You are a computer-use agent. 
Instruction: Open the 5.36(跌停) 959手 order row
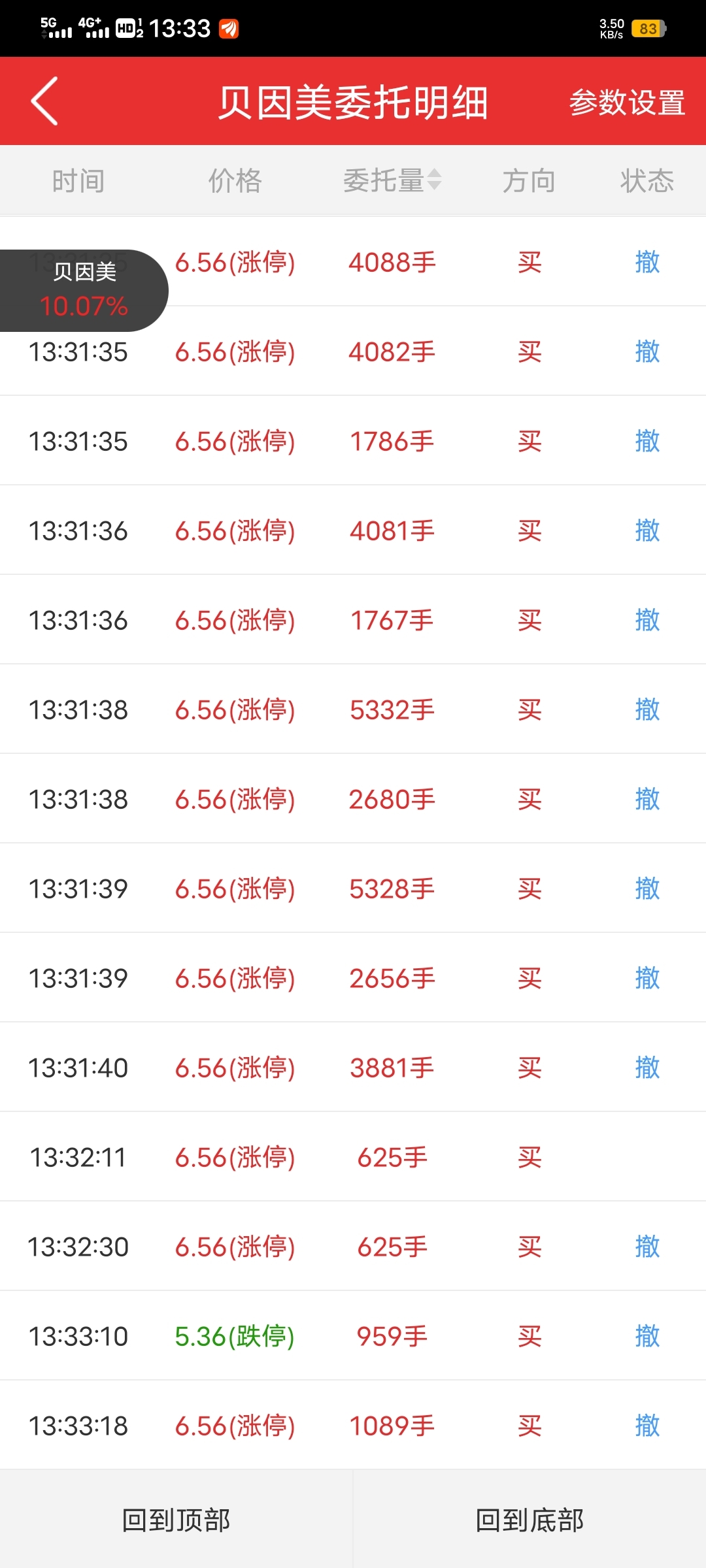[x=353, y=1335]
